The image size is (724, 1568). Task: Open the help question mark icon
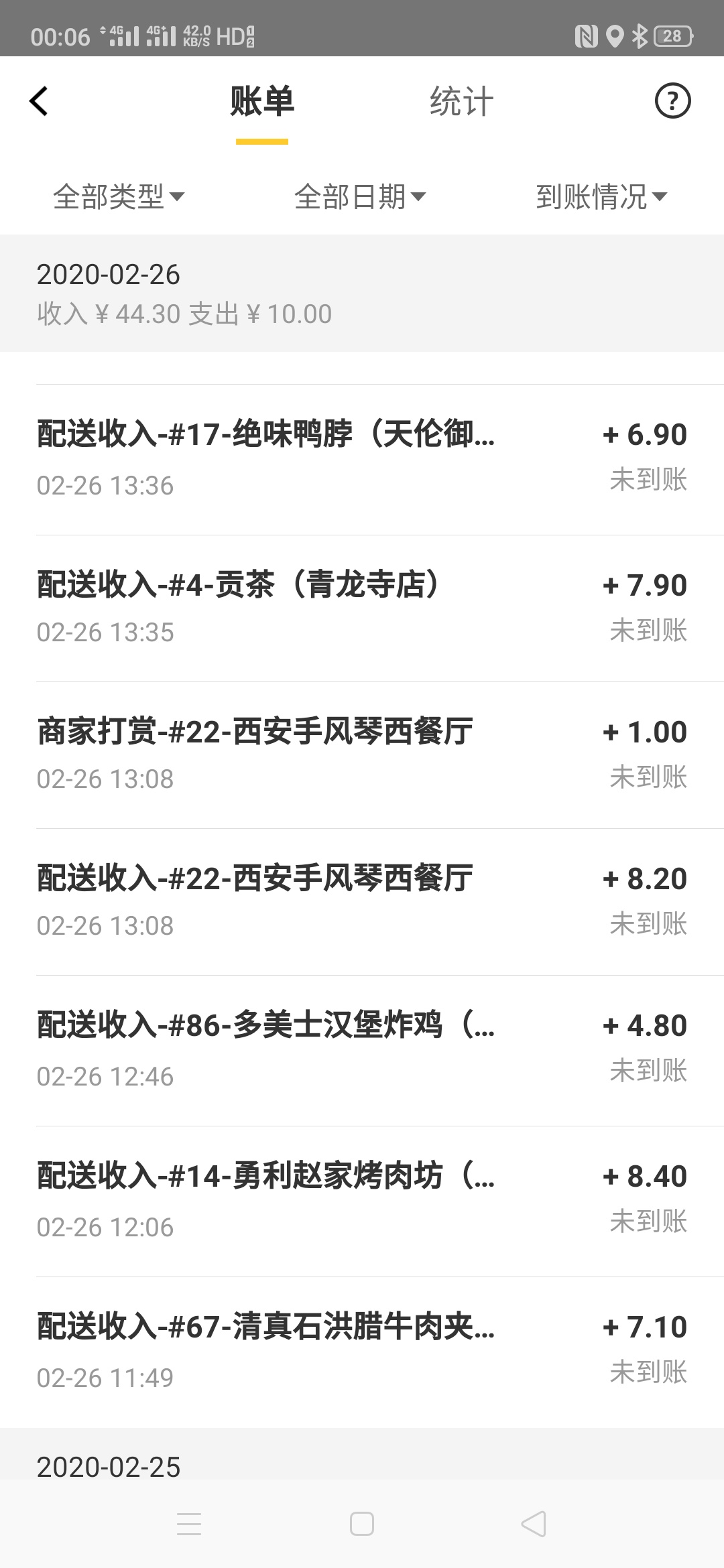[x=672, y=101]
